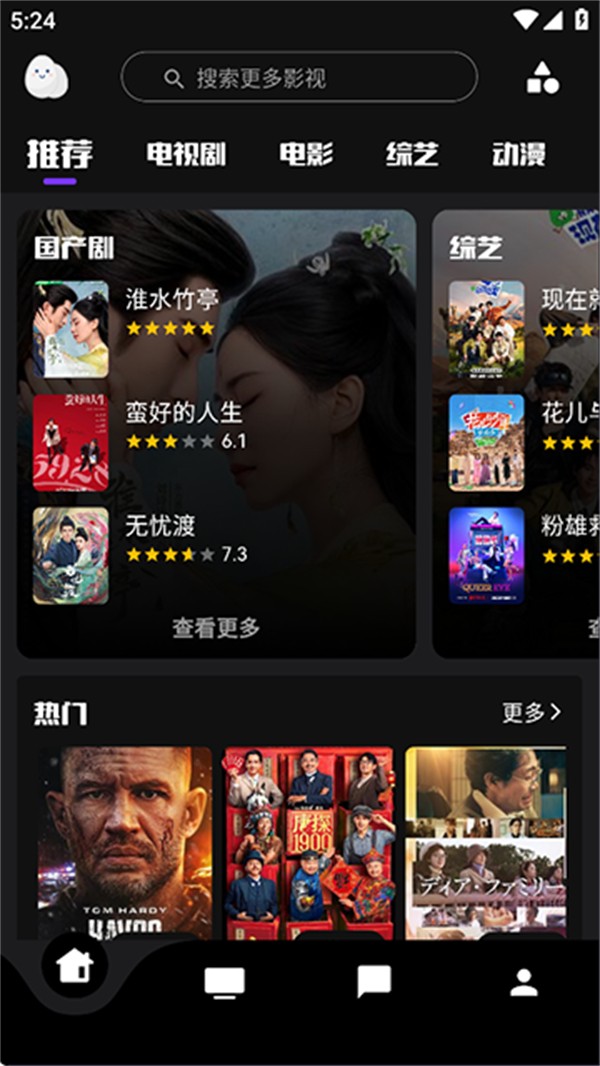Screen dimensions: 600x1066
Task: Tap 查看更多 under 国产剧
Action: coord(216,628)
